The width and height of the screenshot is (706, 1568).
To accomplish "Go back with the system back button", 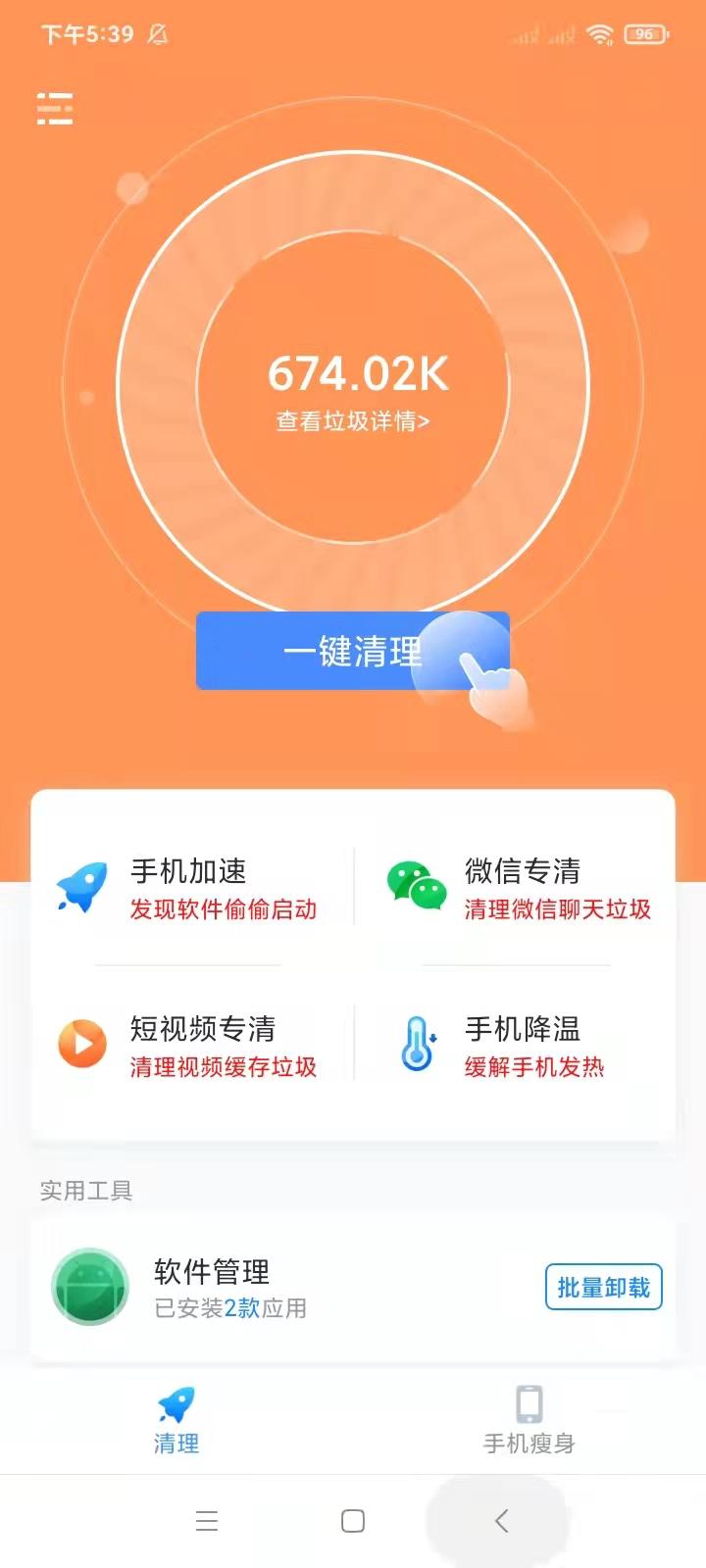I will tap(501, 1521).
